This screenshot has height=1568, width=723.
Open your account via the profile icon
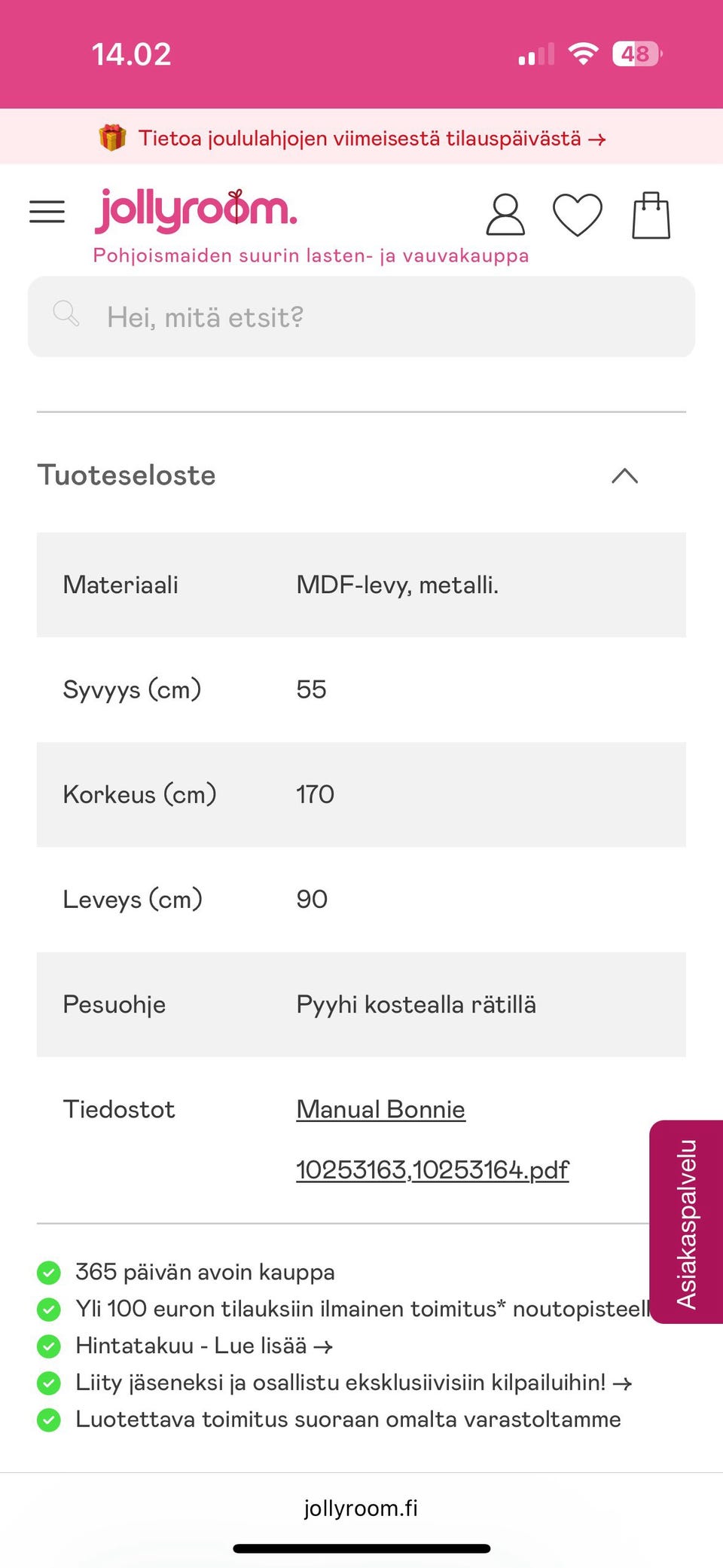point(506,215)
